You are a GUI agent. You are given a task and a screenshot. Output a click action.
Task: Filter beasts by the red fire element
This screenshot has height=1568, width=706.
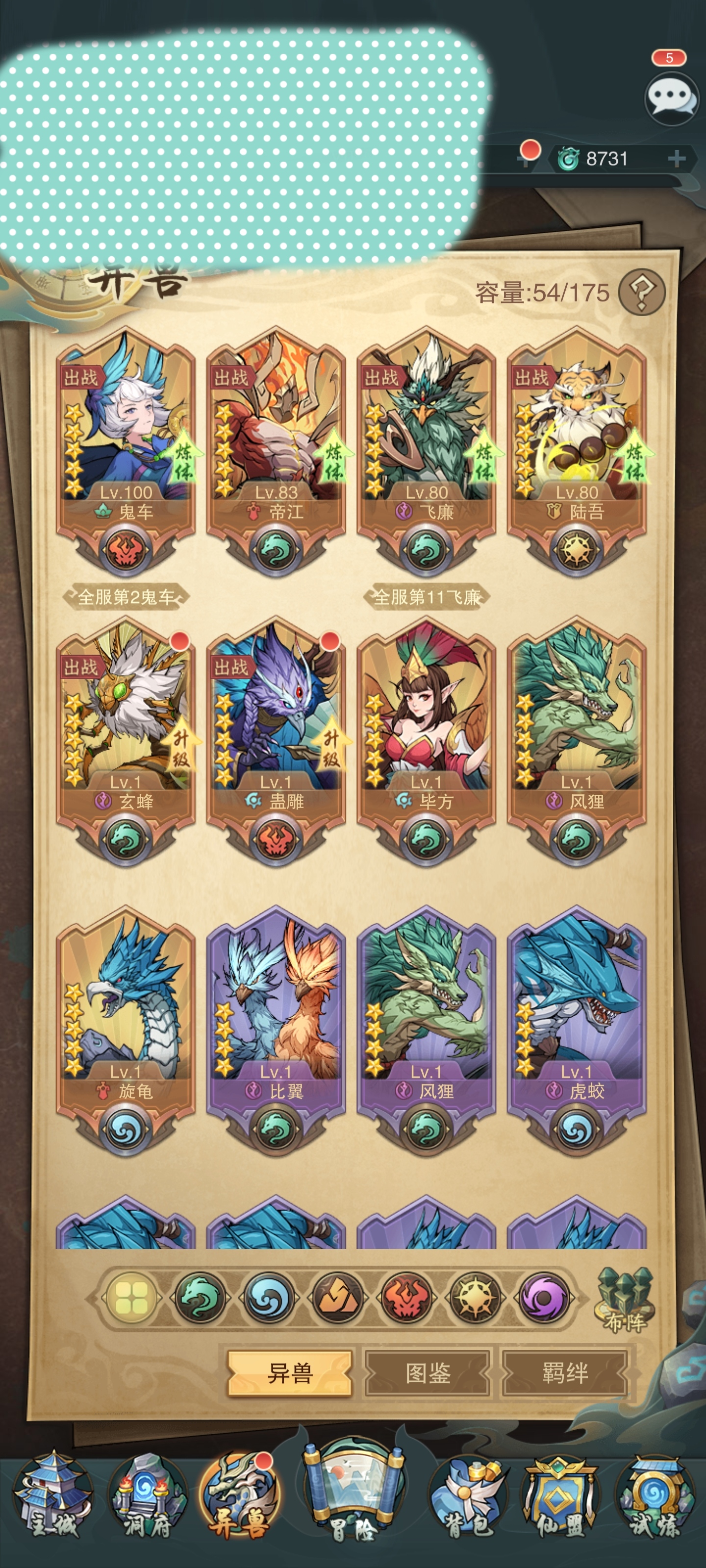point(405,1298)
